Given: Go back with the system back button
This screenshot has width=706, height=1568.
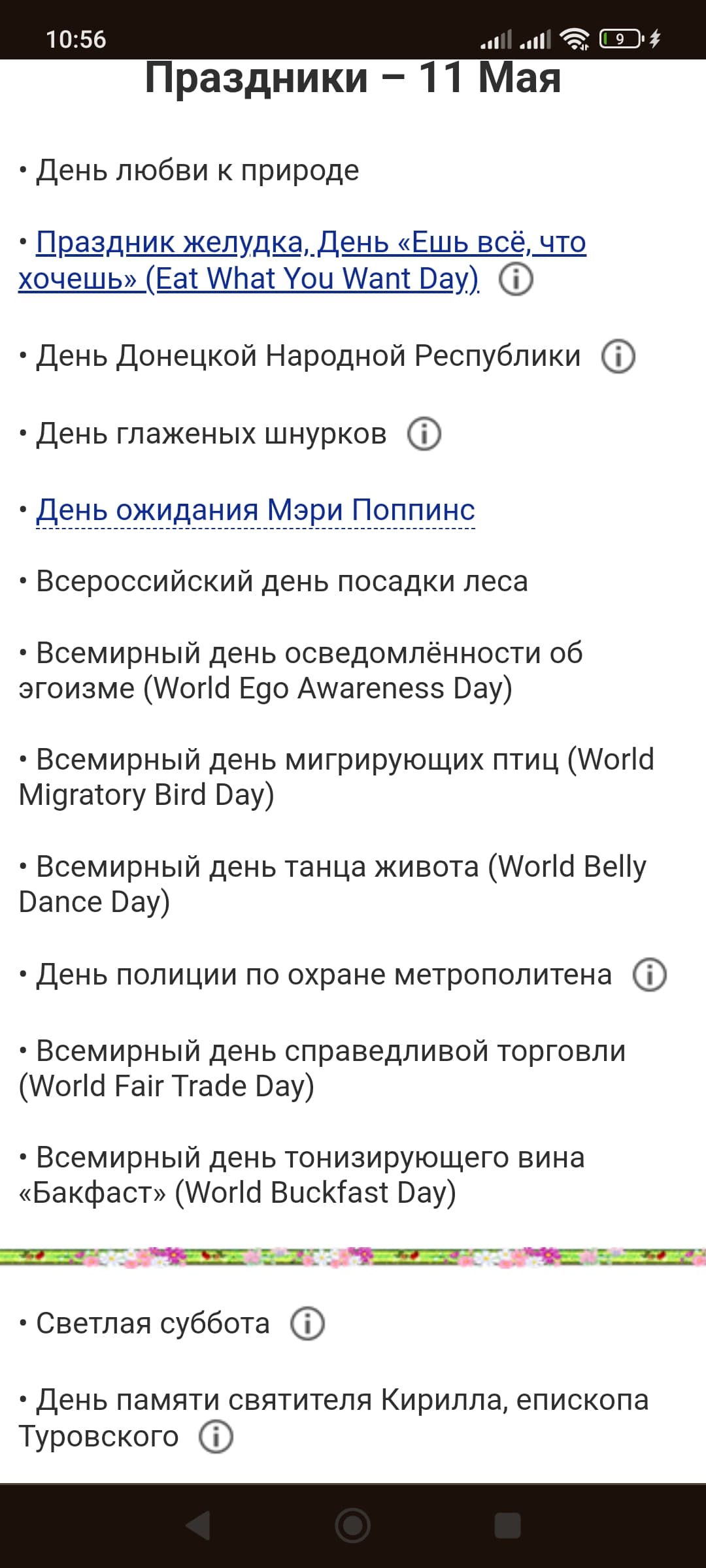Looking at the screenshot, I should click(197, 1526).
